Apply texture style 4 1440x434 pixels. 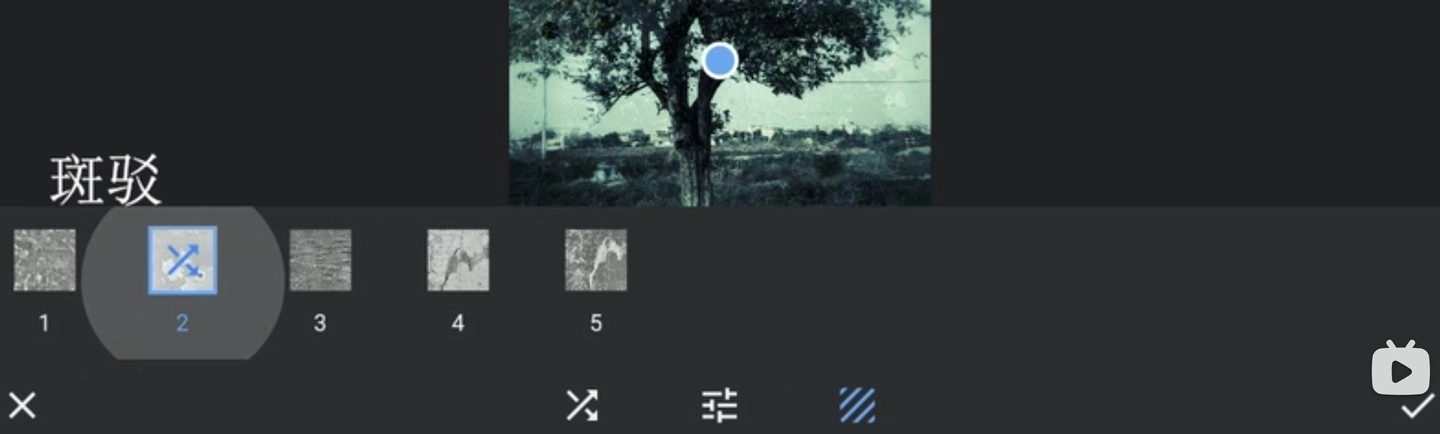coord(458,260)
